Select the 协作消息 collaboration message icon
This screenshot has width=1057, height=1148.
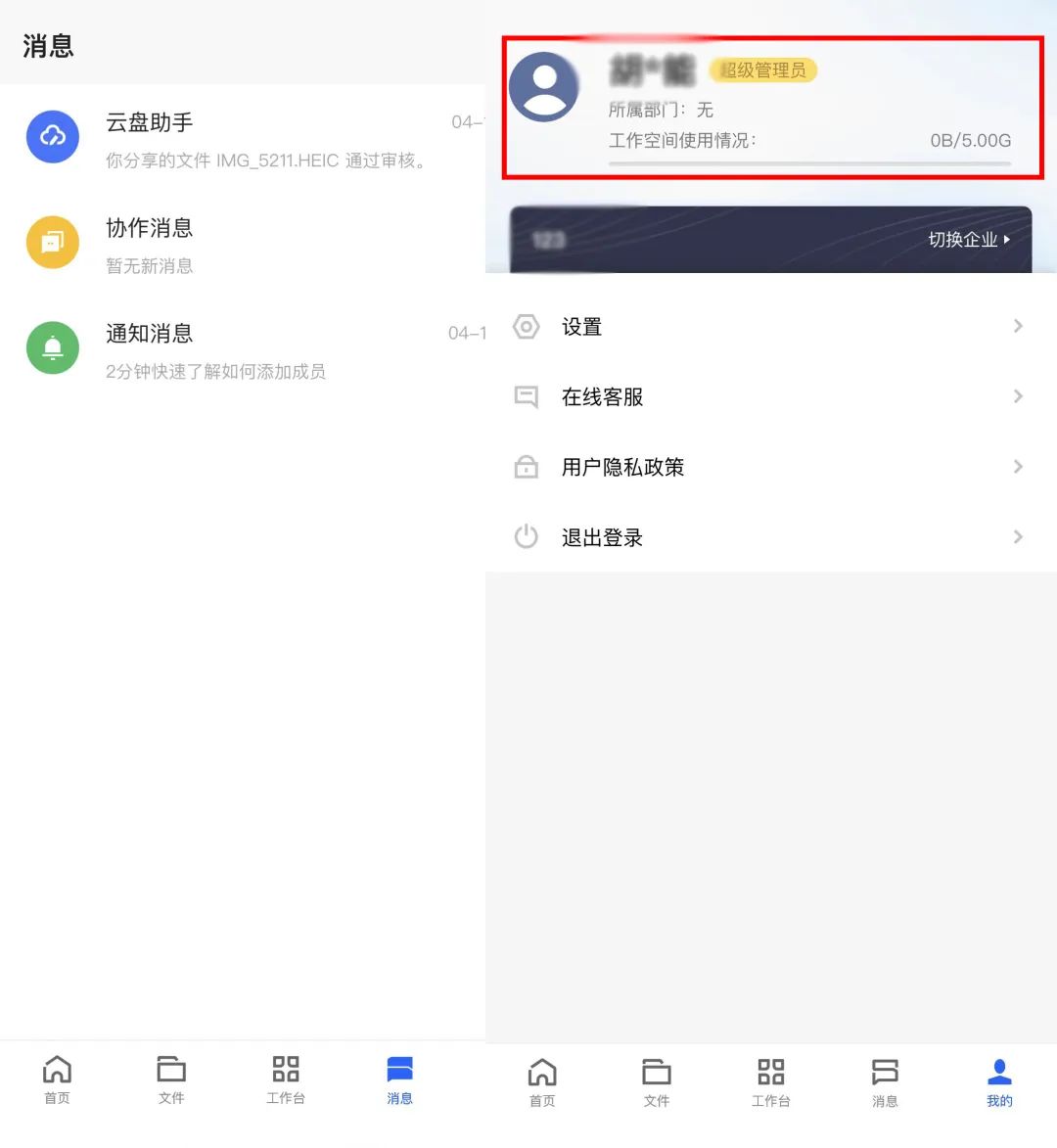pyautogui.click(x=53, y=242)
